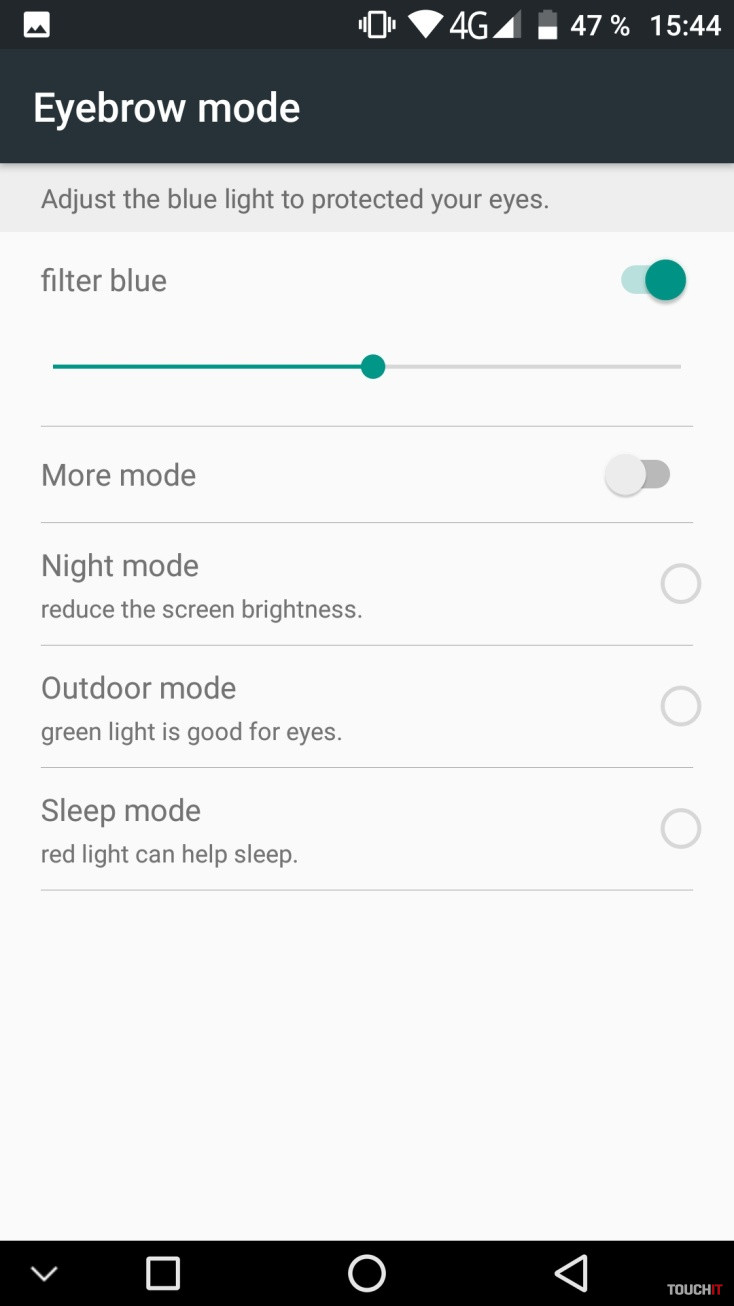
Task: Pick the Sleep mode radio button
Action: click(680, 829)
